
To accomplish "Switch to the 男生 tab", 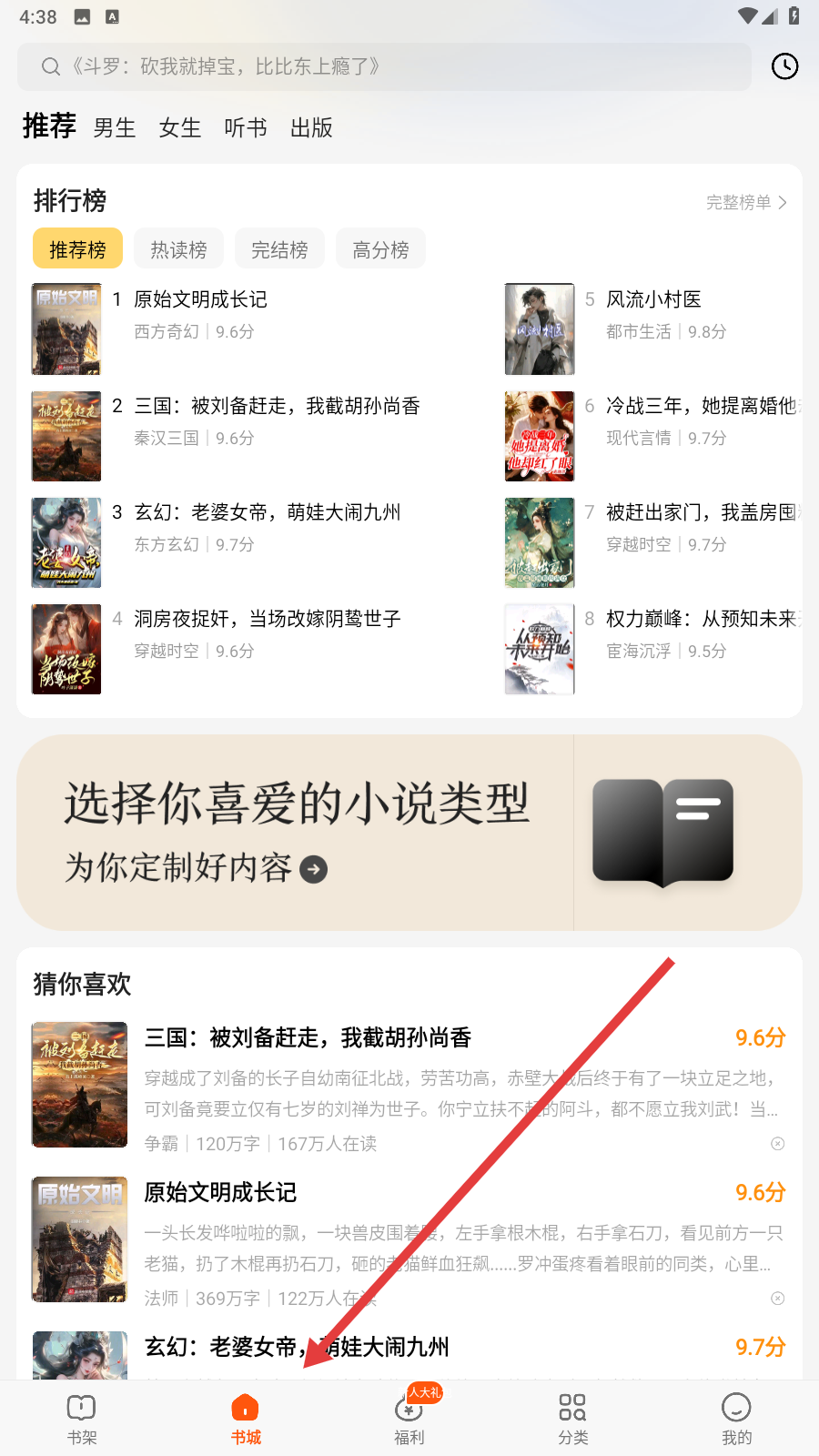I will [115, 128].
